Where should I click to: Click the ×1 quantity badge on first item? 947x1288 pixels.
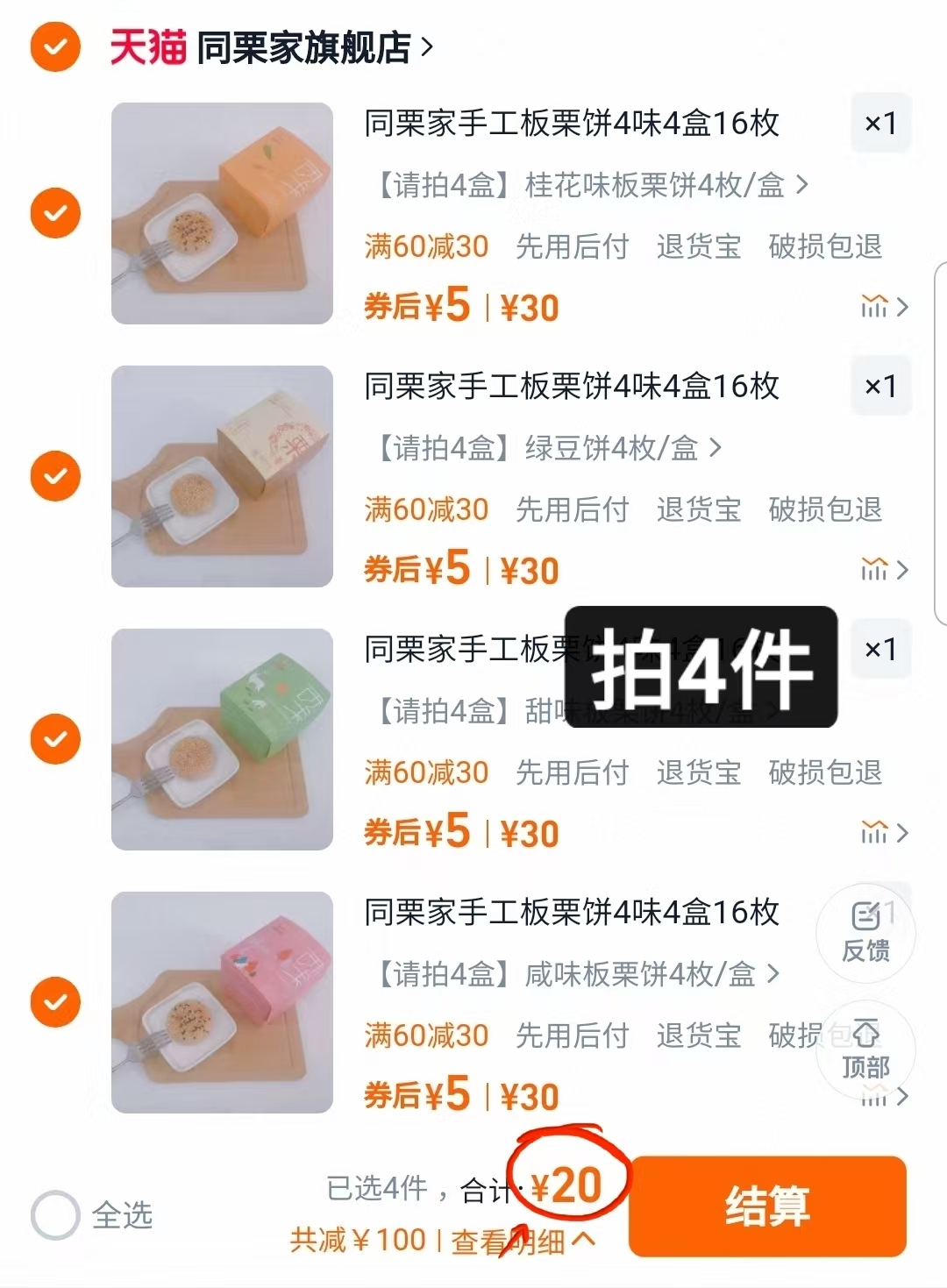pyautogui.click(x=881, y=124)
